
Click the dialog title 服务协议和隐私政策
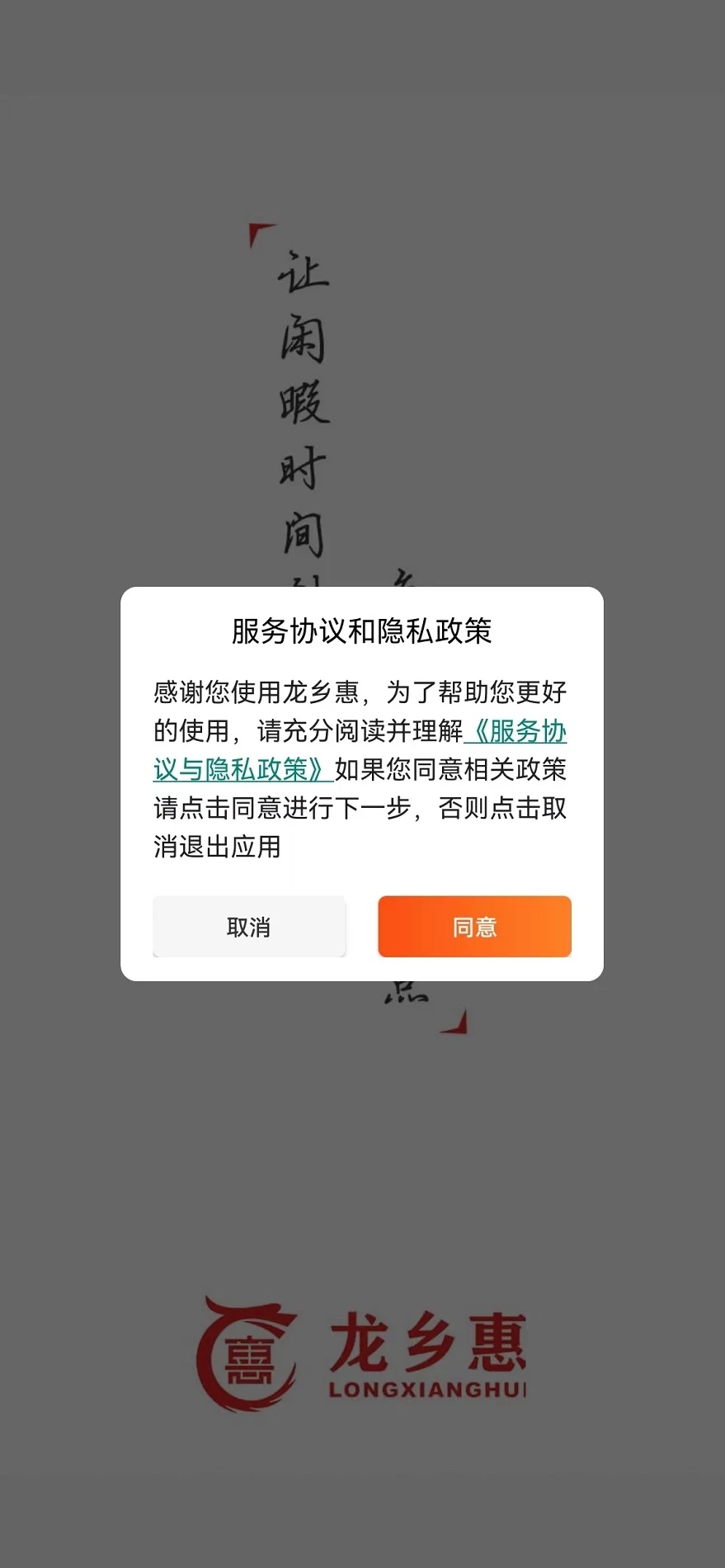tap(360, 630)
